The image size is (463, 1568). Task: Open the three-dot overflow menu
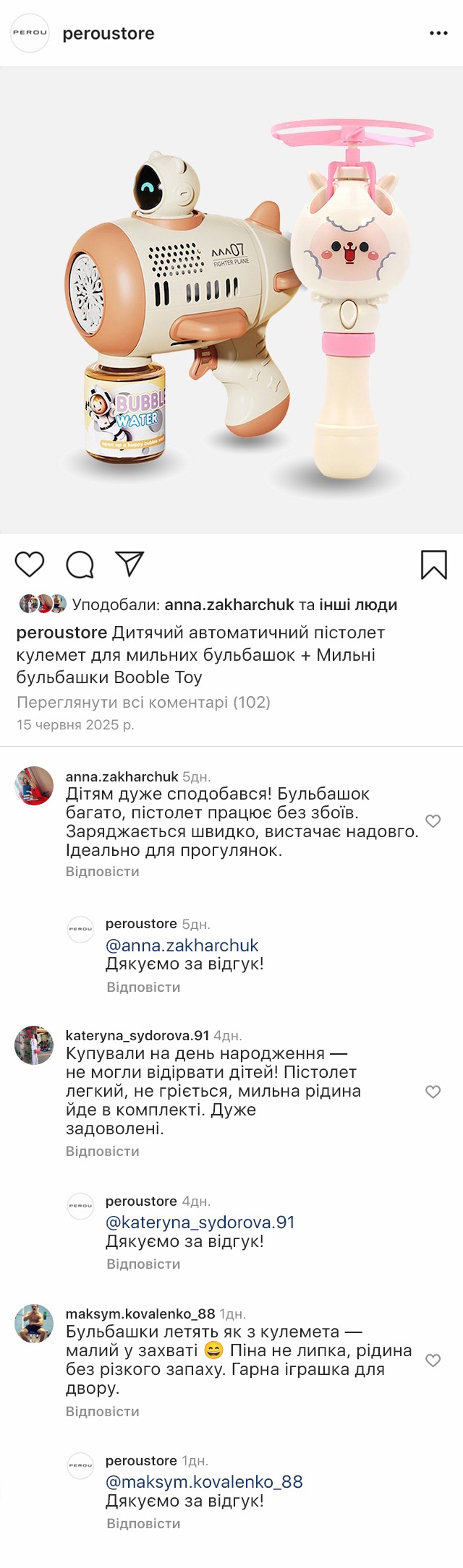tap(438, 33)
